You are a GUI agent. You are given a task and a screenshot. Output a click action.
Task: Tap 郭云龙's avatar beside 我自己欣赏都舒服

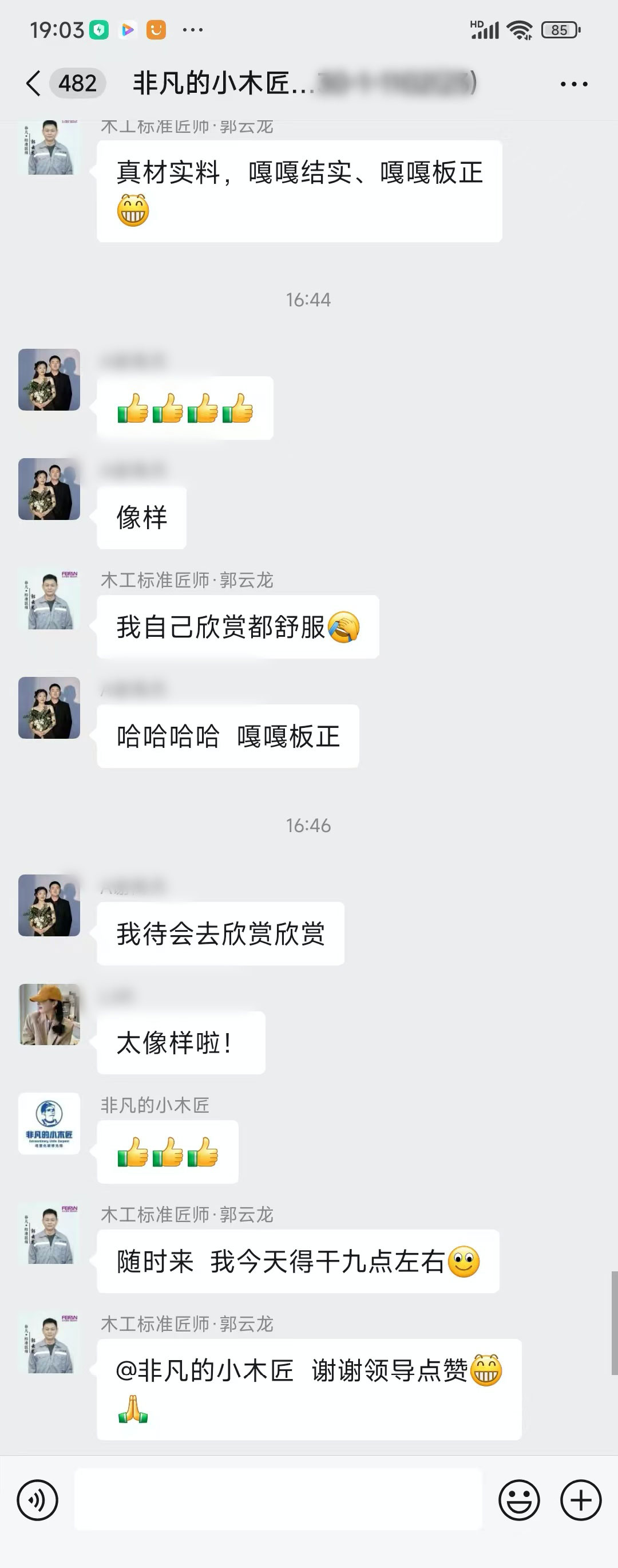49,599
